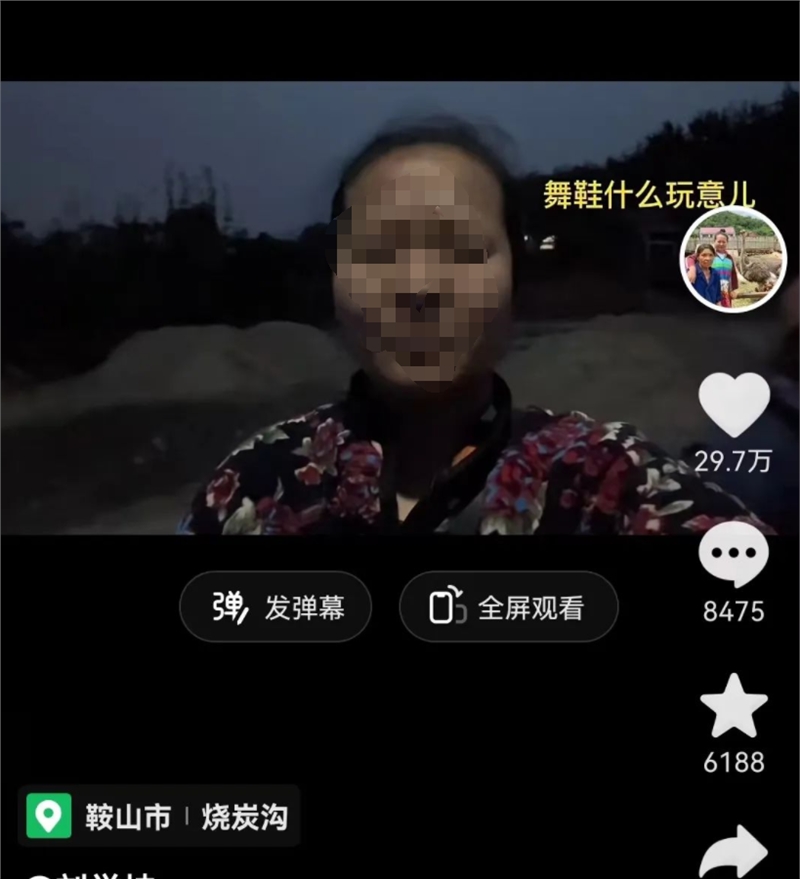
Task: Like the video with the heart icon
Action: [733, 406]
